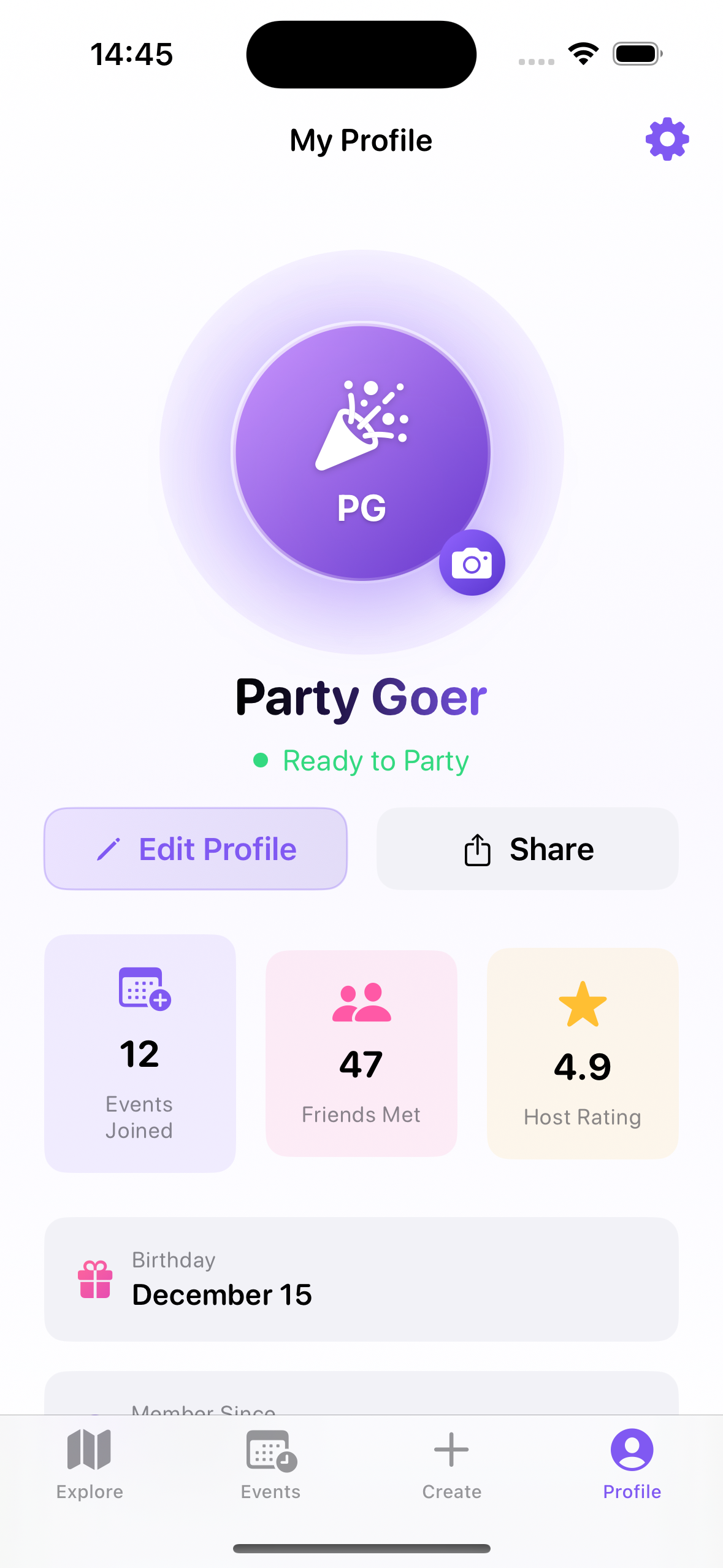Screen dimensions: 723x1568
Task: Open the Friends Met card
Action: [361, 1053]
